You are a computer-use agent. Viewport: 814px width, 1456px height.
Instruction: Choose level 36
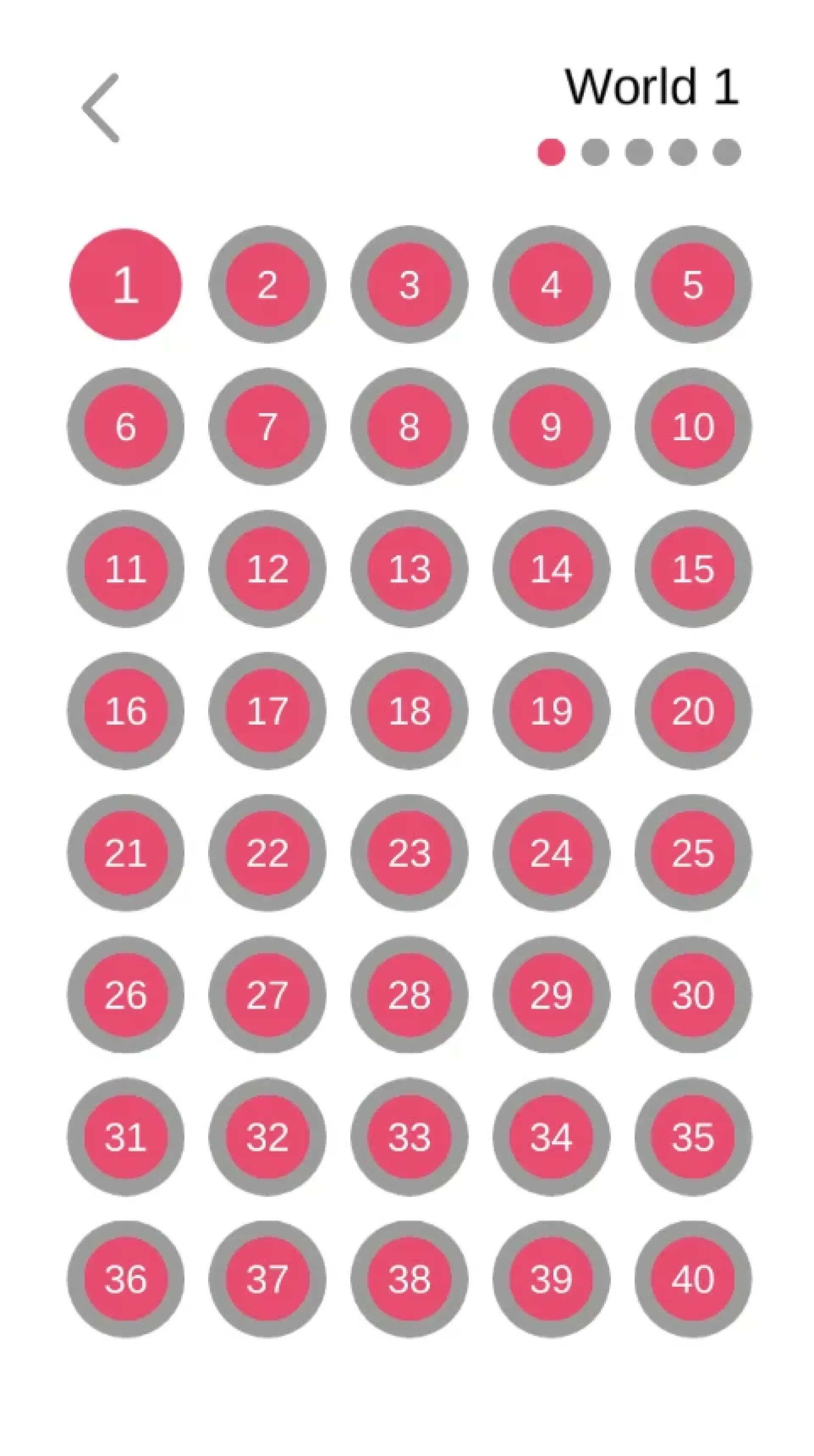125,1280
